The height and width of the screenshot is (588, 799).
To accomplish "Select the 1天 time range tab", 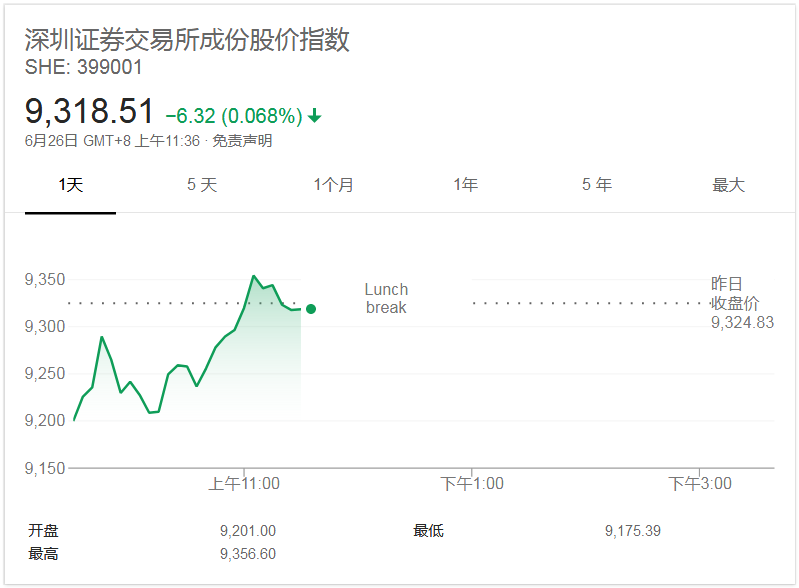I will (x=70, y=185).
